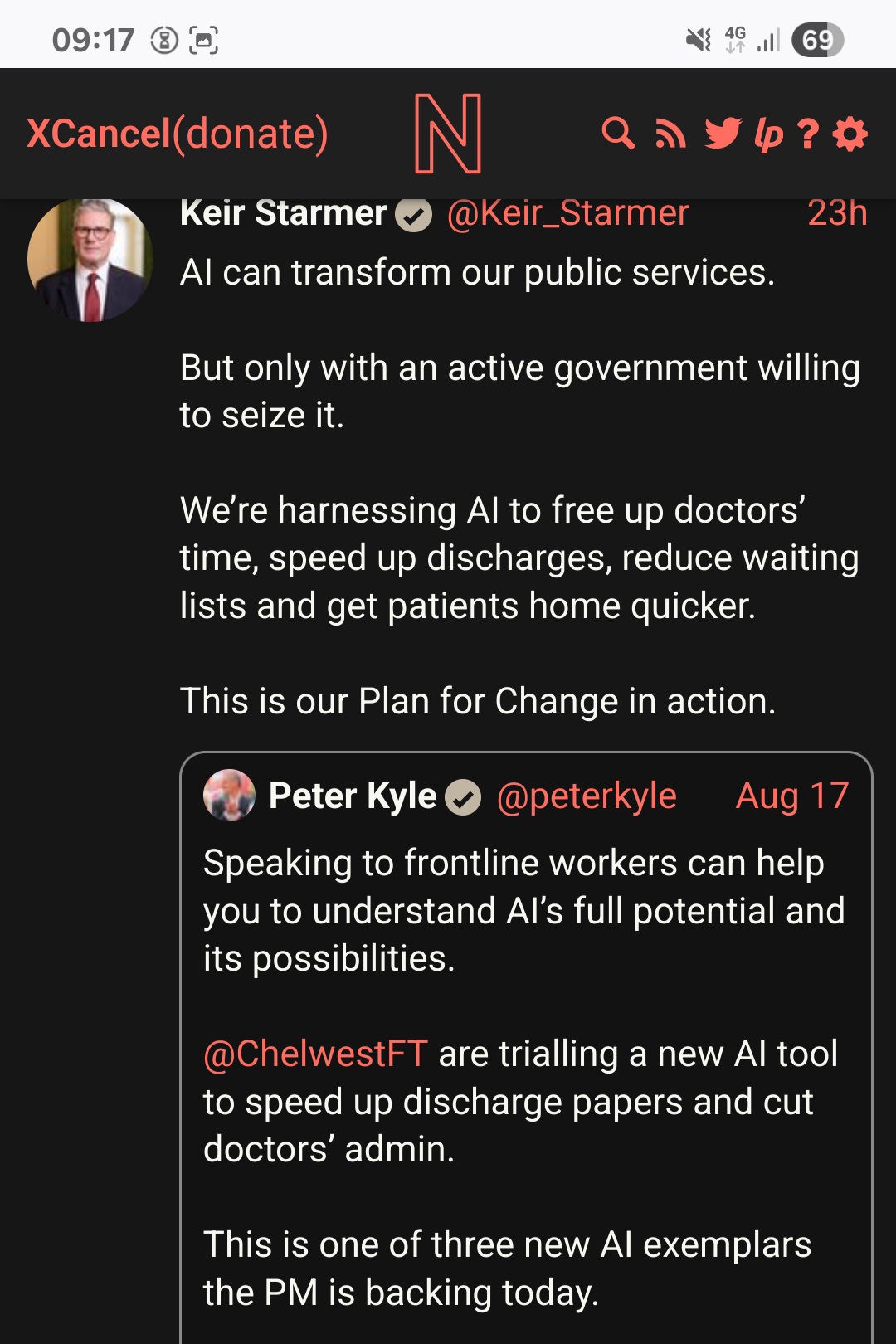
Task: Tap the Nitter N logo
Action: coord(448,134)
